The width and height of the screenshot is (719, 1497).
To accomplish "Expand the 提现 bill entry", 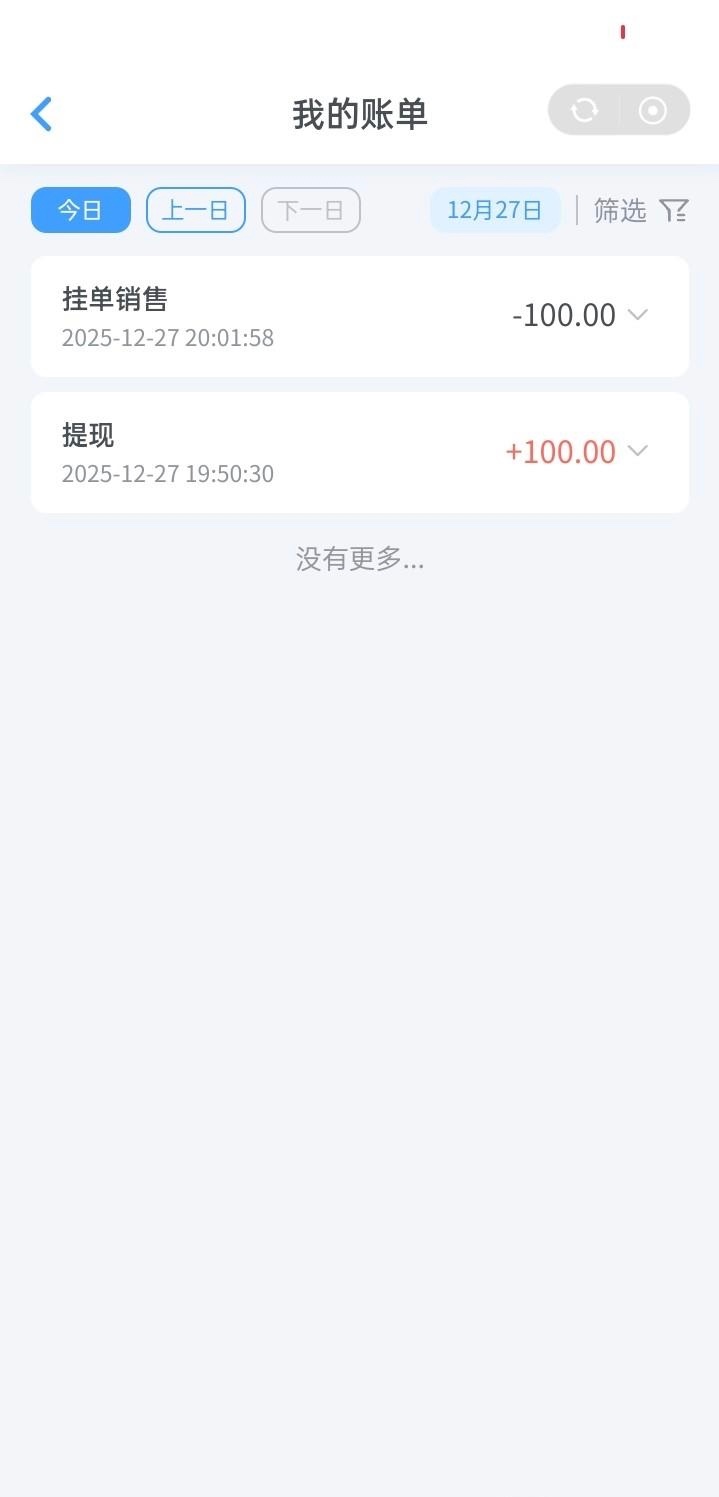I will [x=637, y=451].
